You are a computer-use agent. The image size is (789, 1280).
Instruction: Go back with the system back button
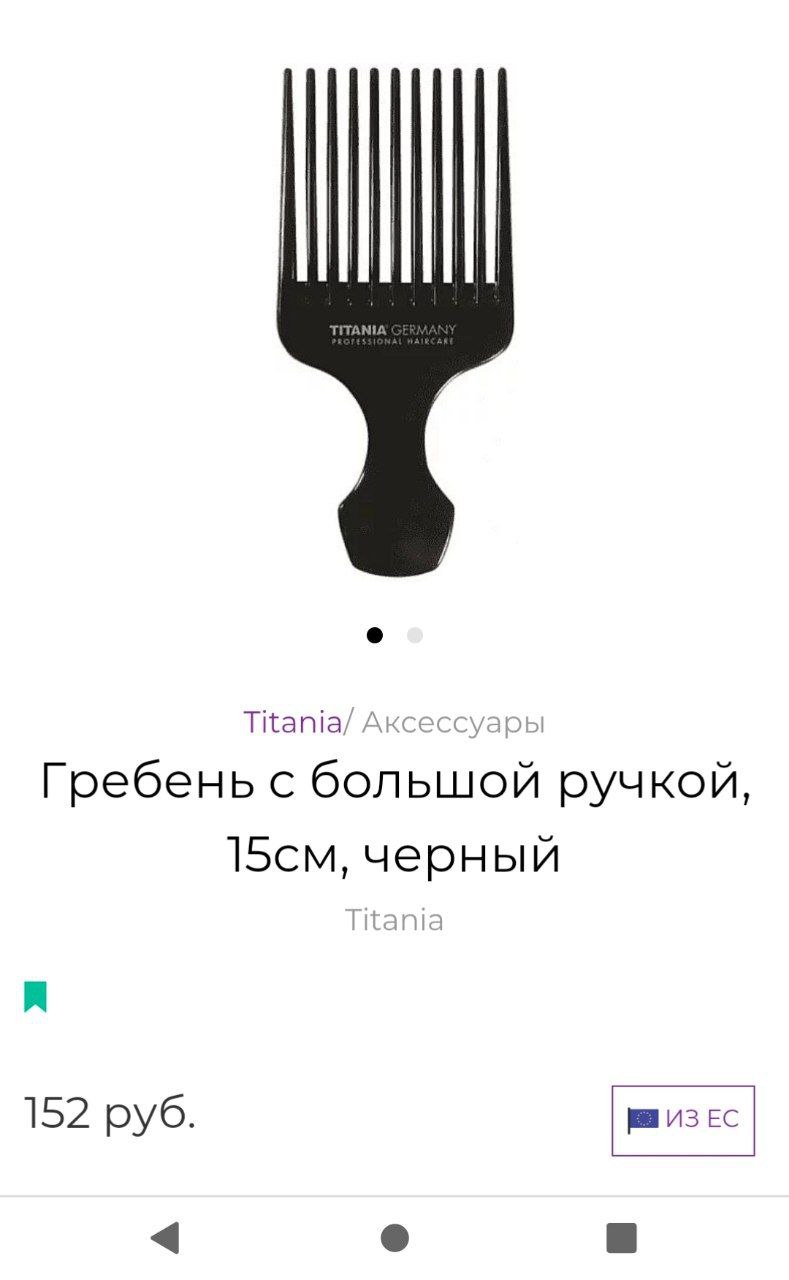point(165,1238)
